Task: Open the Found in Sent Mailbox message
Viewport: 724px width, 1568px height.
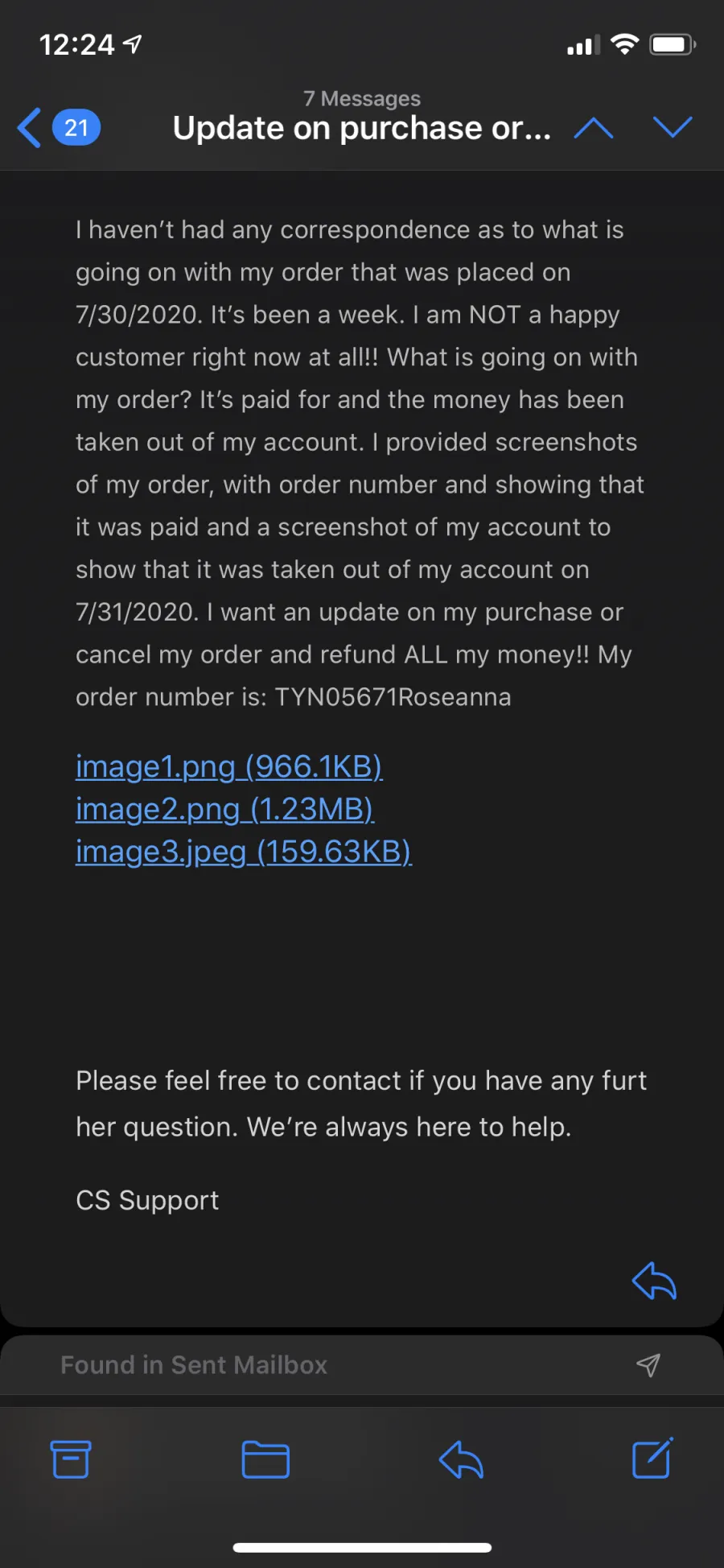Action: click(x=362, y=1365)
